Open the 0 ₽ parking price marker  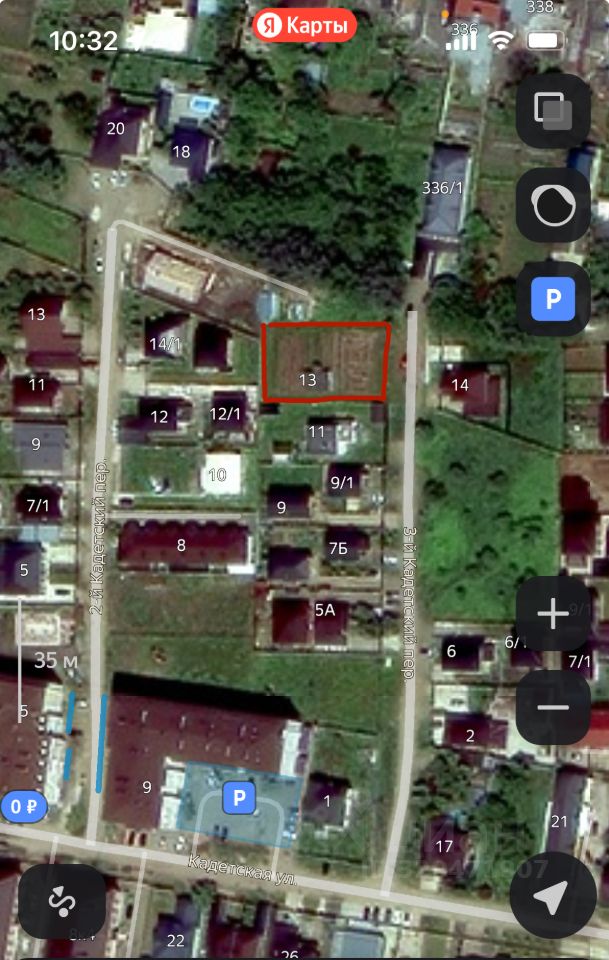click(24, 805)
